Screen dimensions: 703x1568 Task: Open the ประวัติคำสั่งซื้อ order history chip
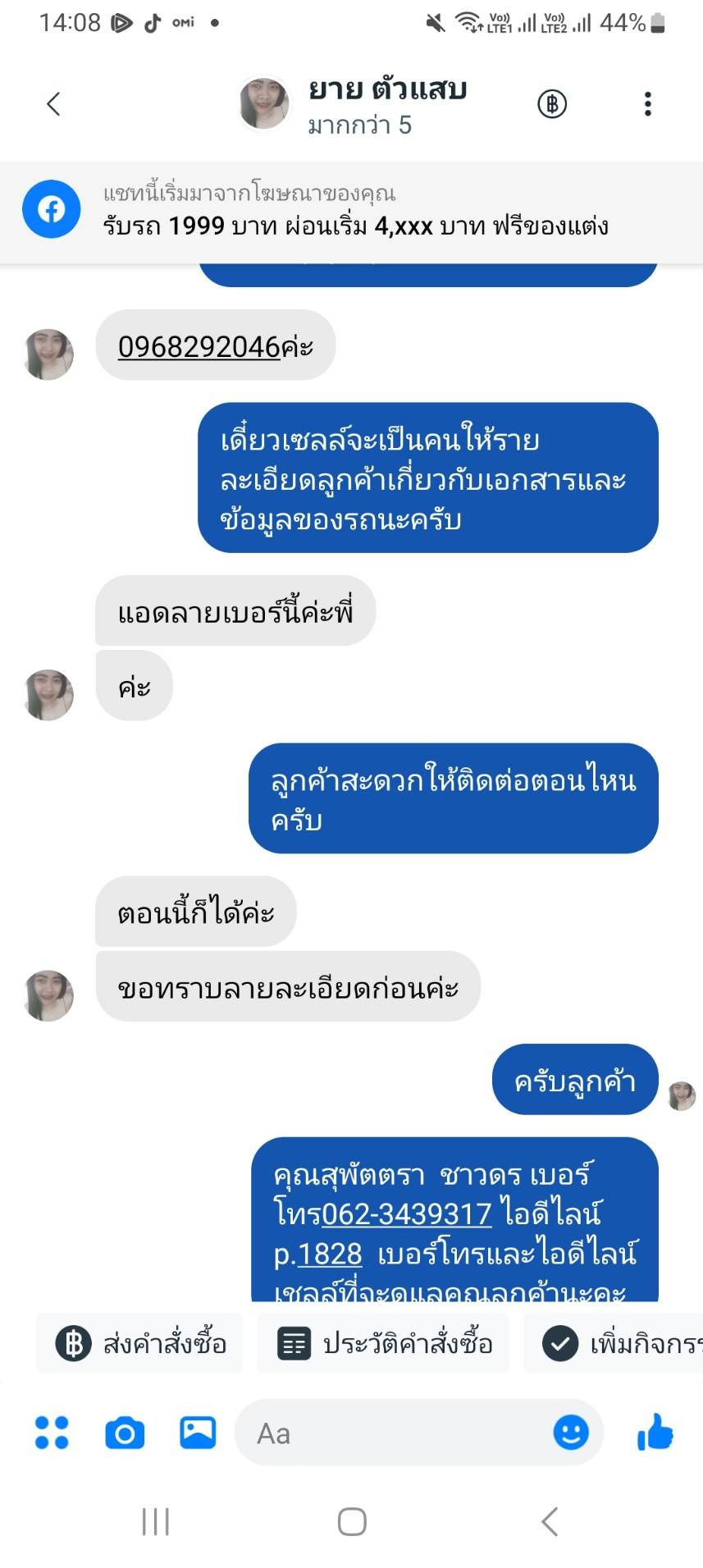[384, 1343]
